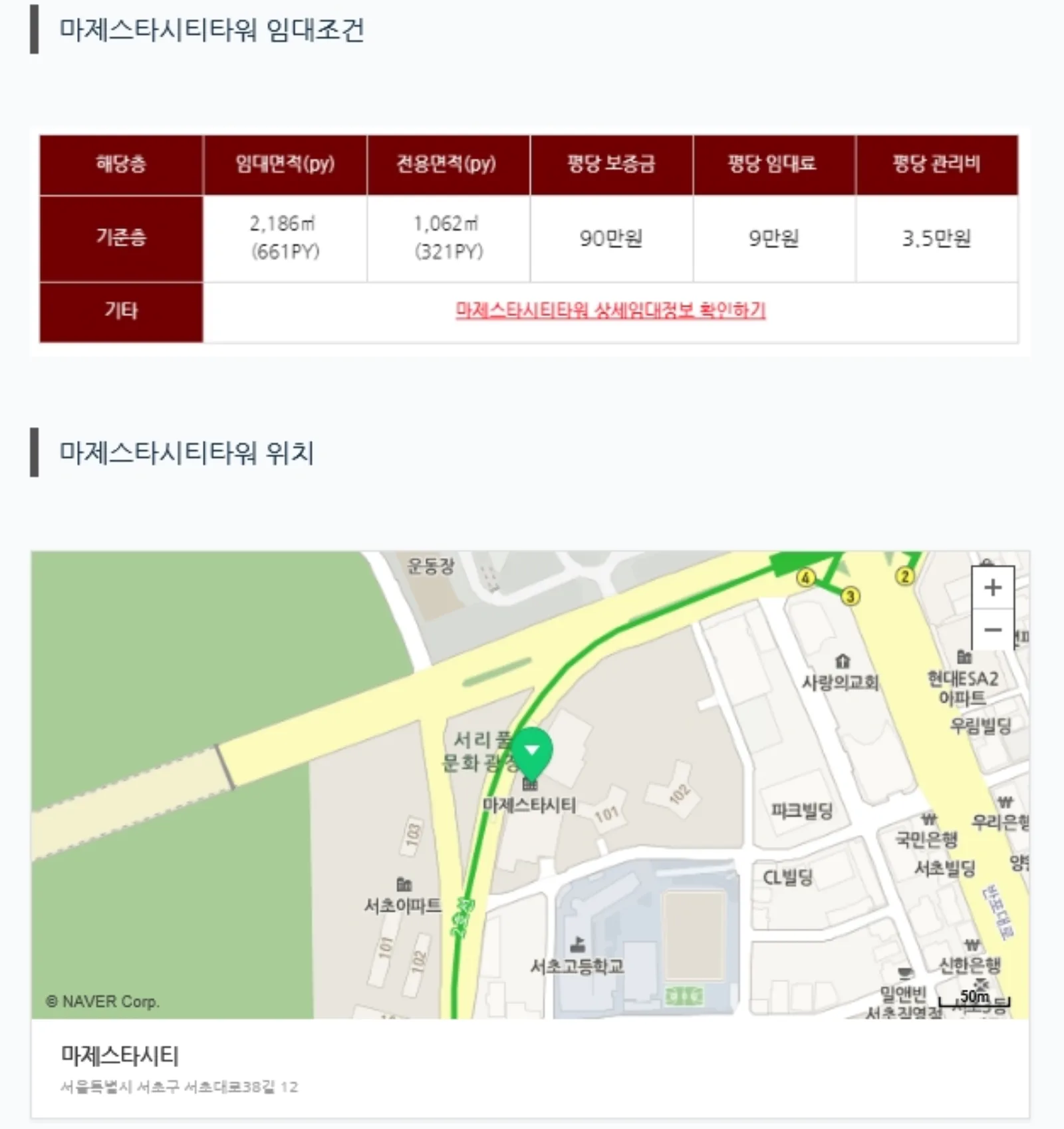Zoom in on the map
The image size is (1064, 1129).
[993, 587]
